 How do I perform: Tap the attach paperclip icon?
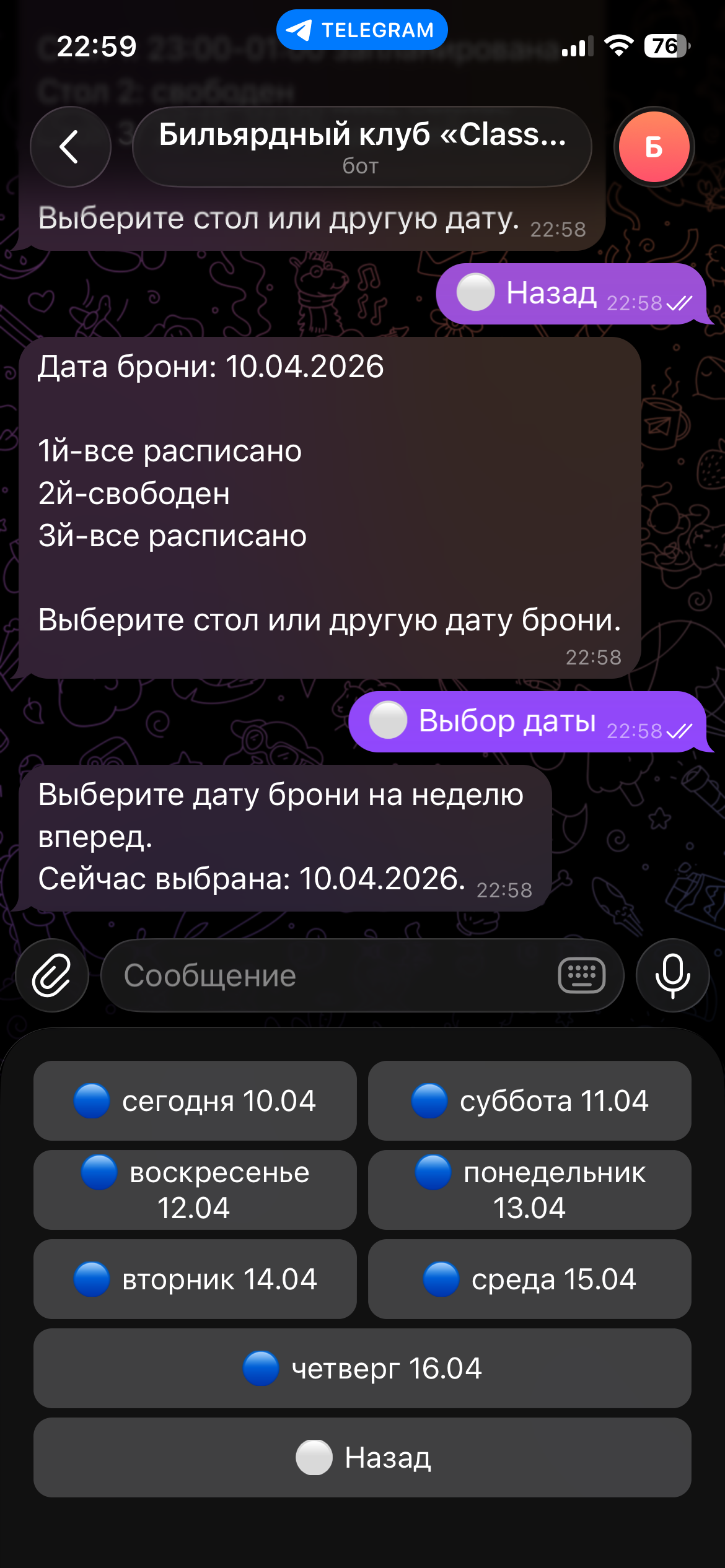52,975
